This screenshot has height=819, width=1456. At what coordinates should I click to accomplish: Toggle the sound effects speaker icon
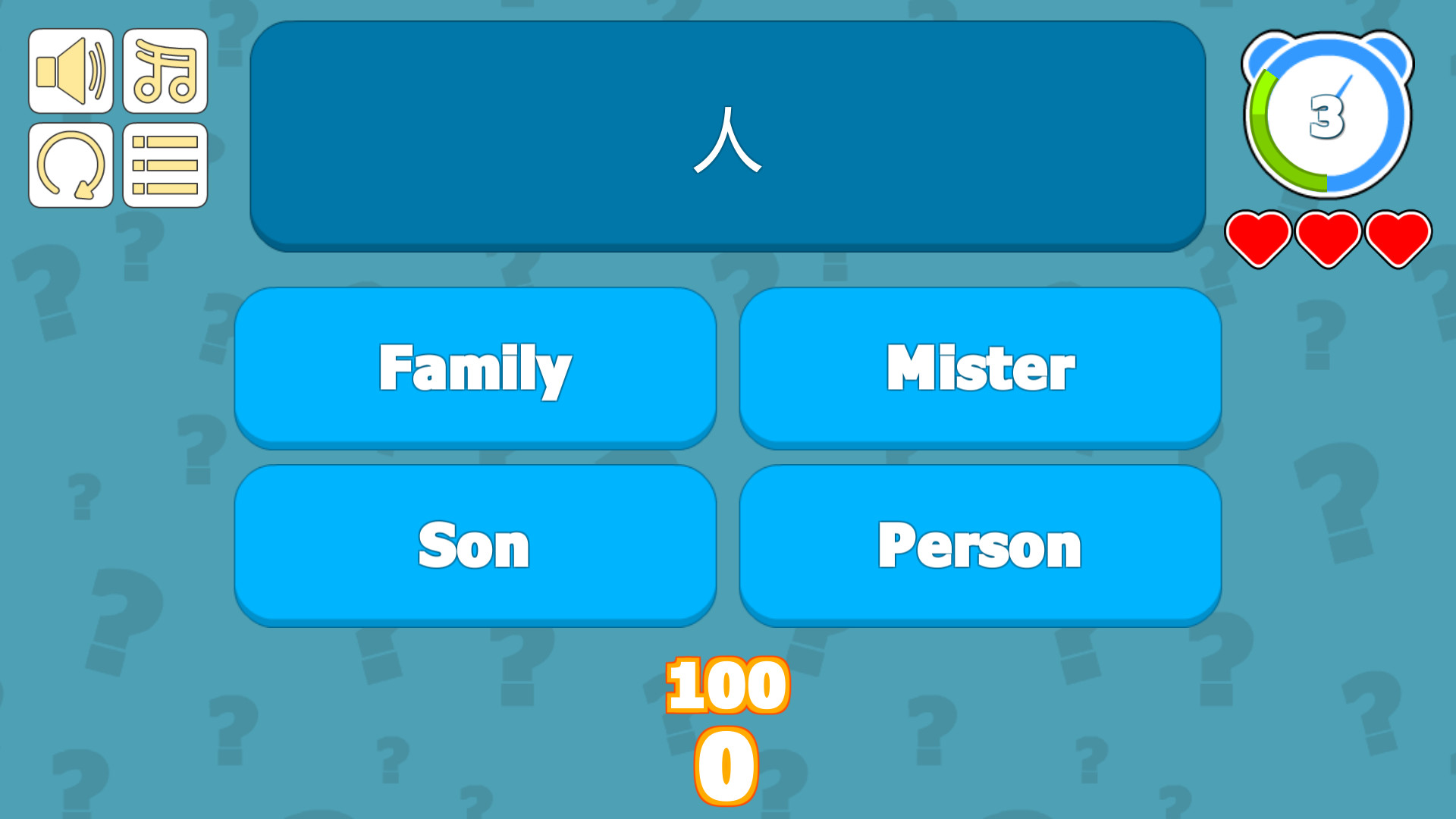[71, 71]
